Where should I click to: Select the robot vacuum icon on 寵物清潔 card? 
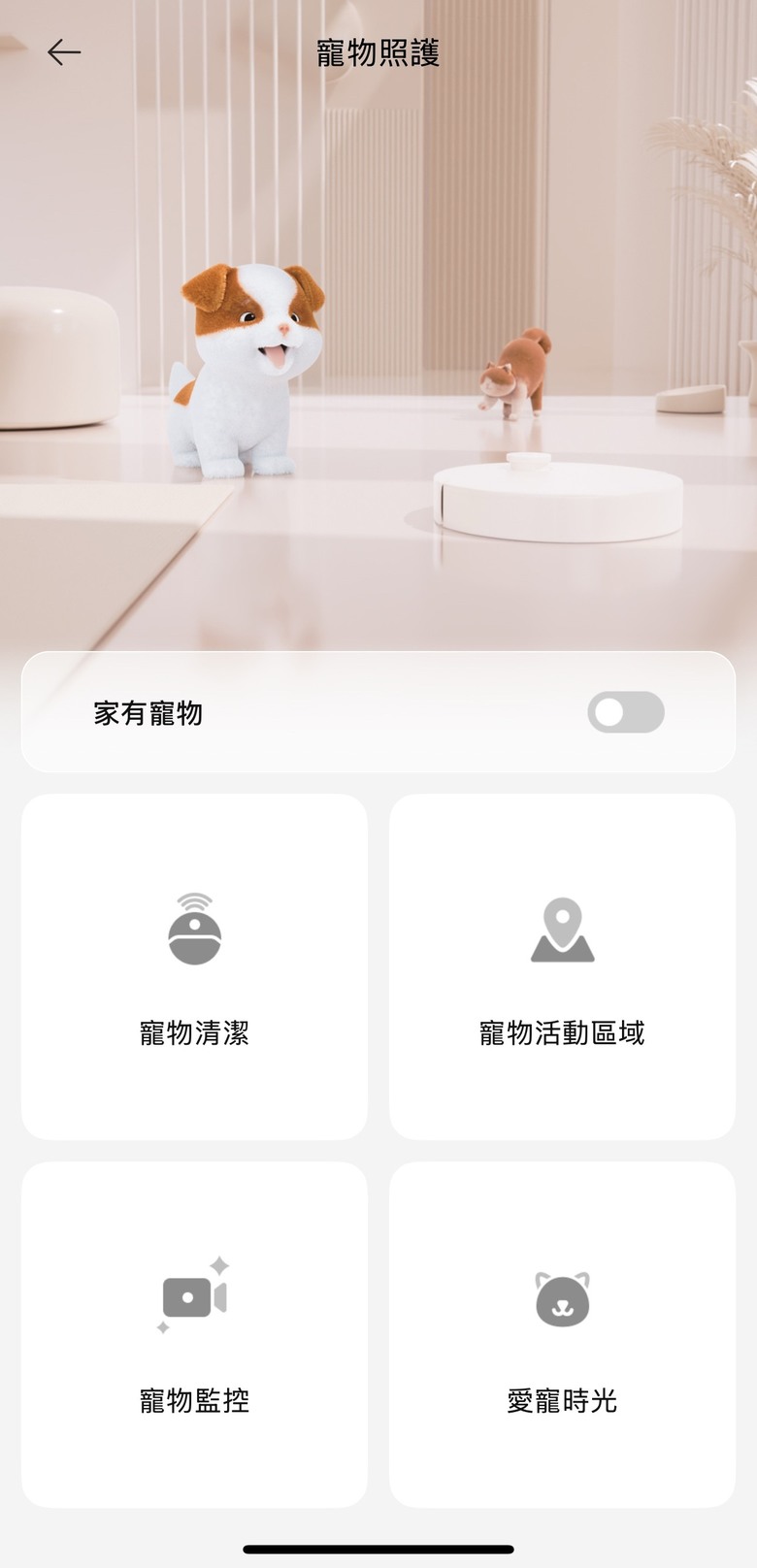point(193,930)
